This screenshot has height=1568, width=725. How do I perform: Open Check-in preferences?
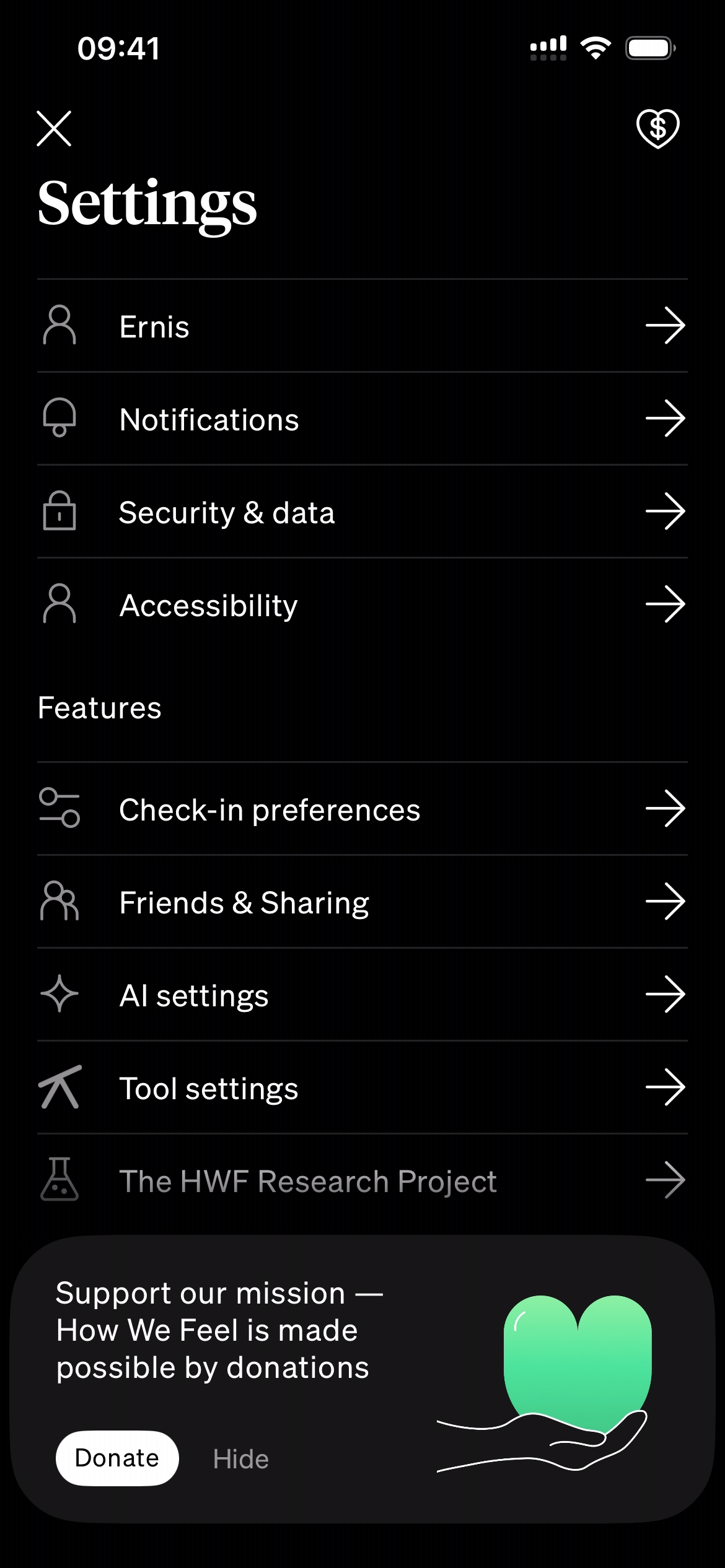coord(362,809)
